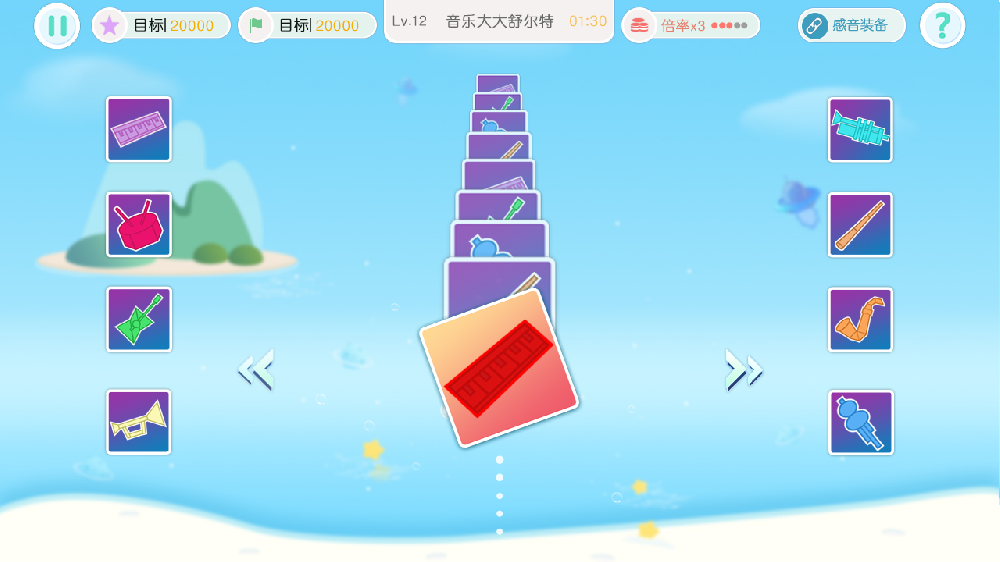The height and width of the screenshot is (562, 1000).
Task: Select the green electric guitar tile
Action: pos(139,320)
